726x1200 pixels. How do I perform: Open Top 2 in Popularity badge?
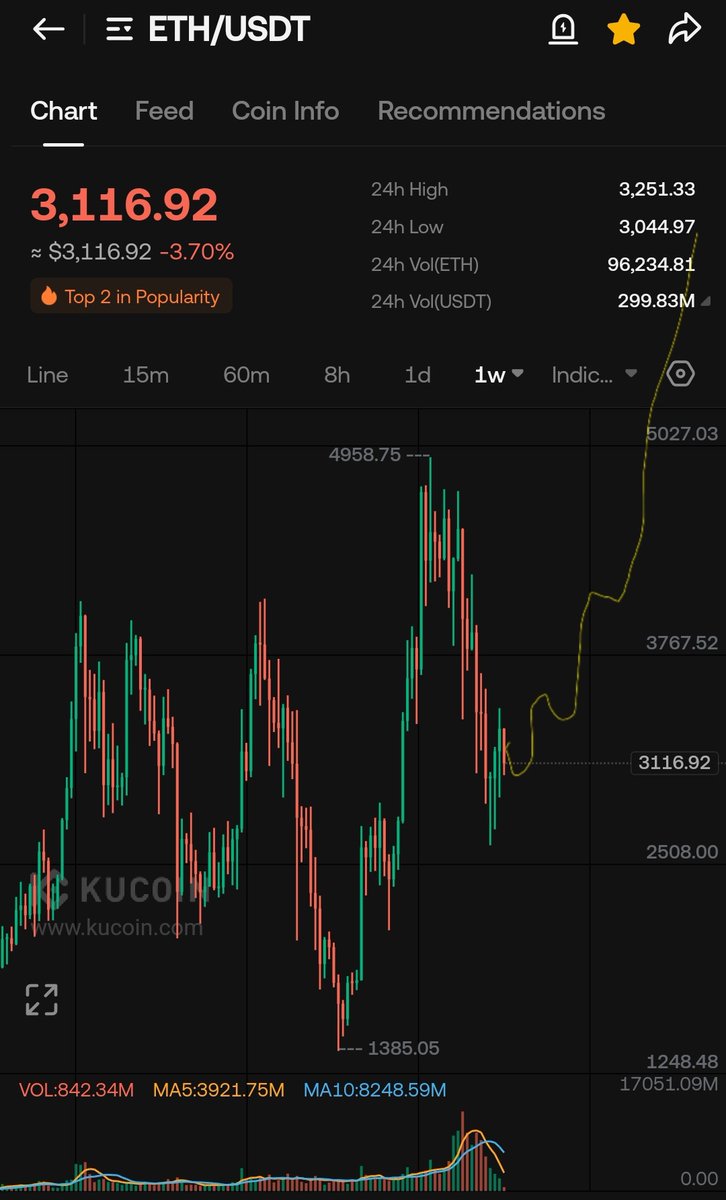click(x=131, y=296)
